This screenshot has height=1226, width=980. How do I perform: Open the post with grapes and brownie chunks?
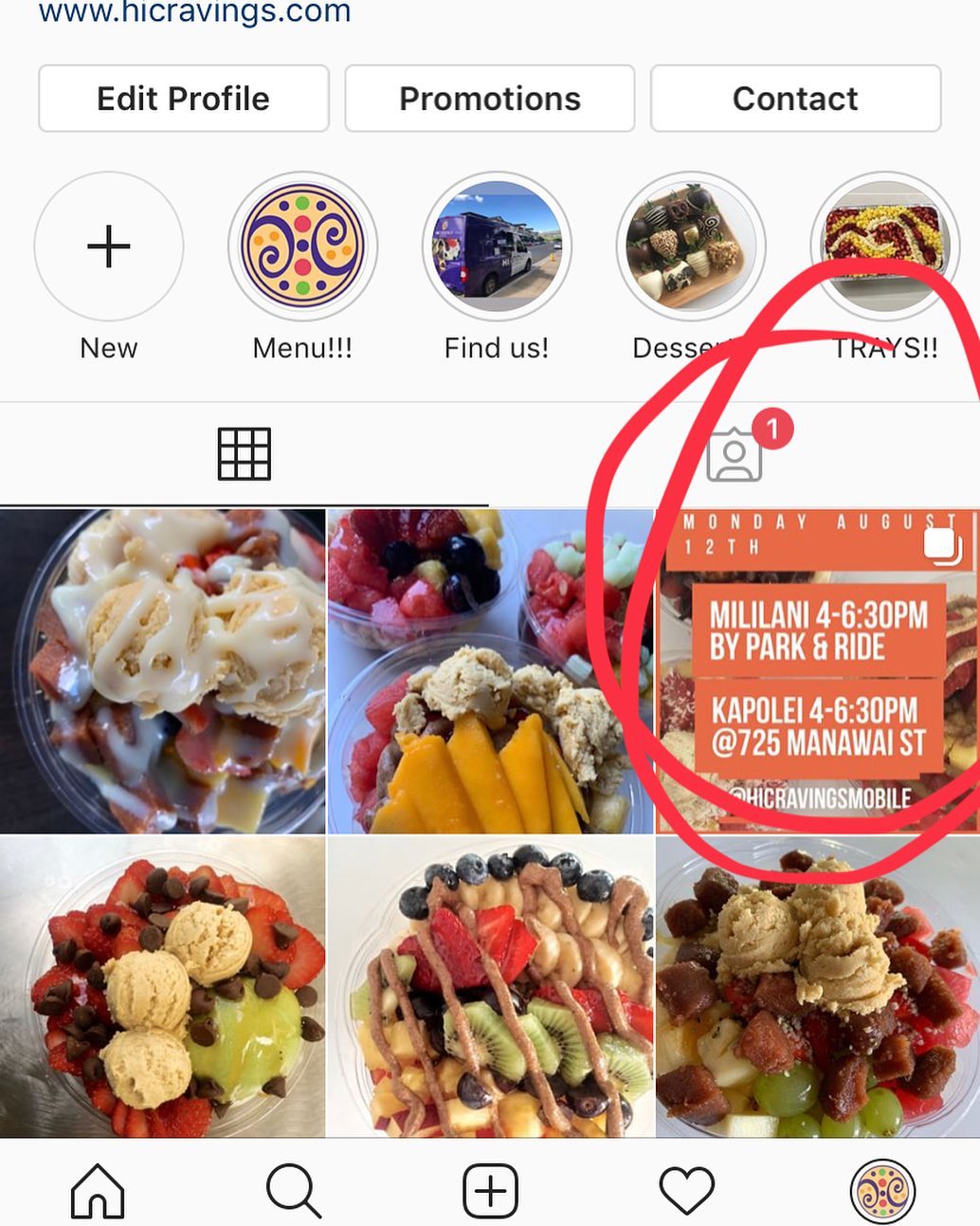[817, 986]
